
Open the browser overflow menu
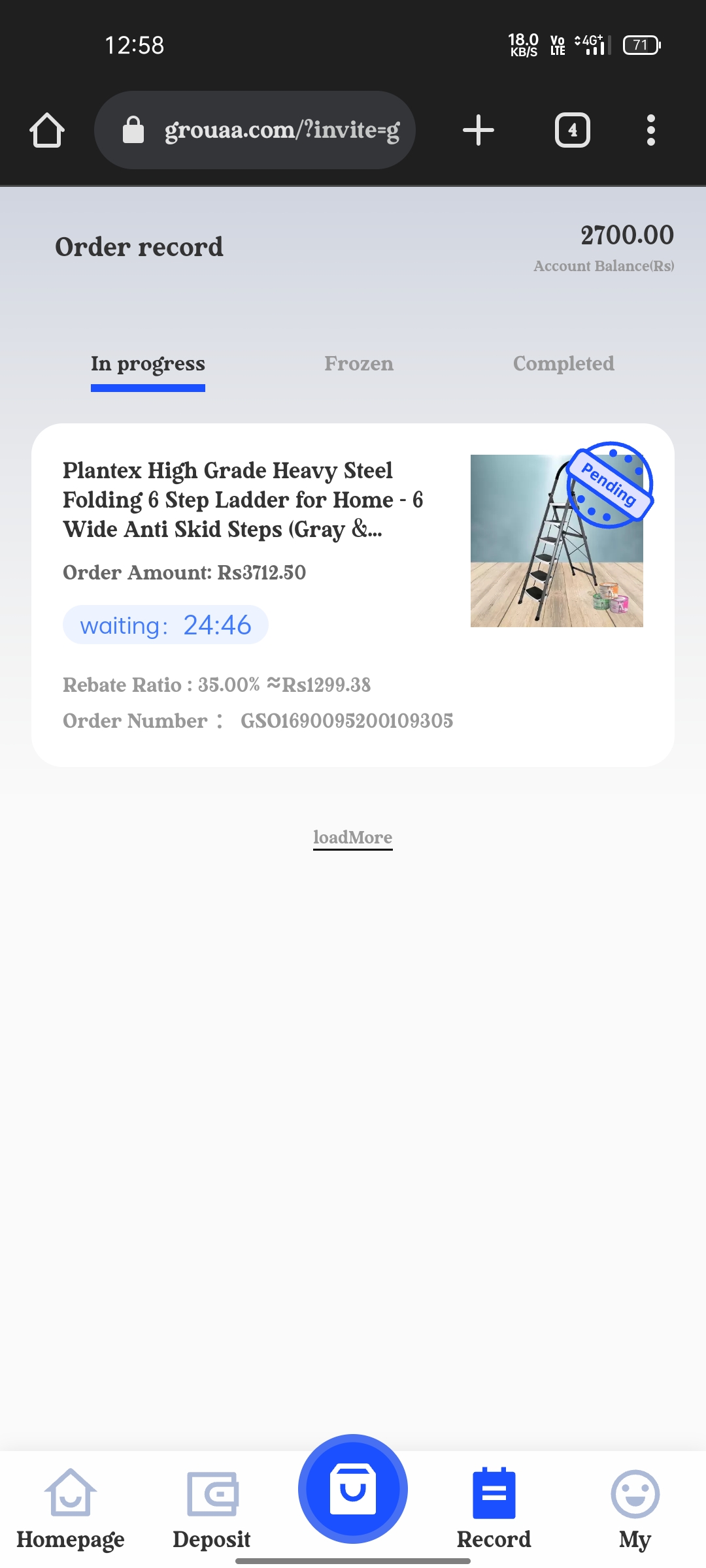(x=650, y=130)
